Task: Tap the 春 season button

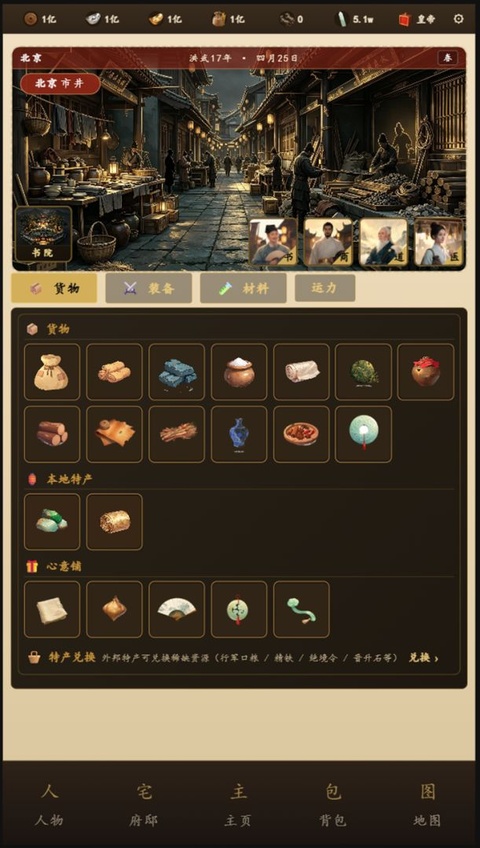Action: [x=448, y=58]
